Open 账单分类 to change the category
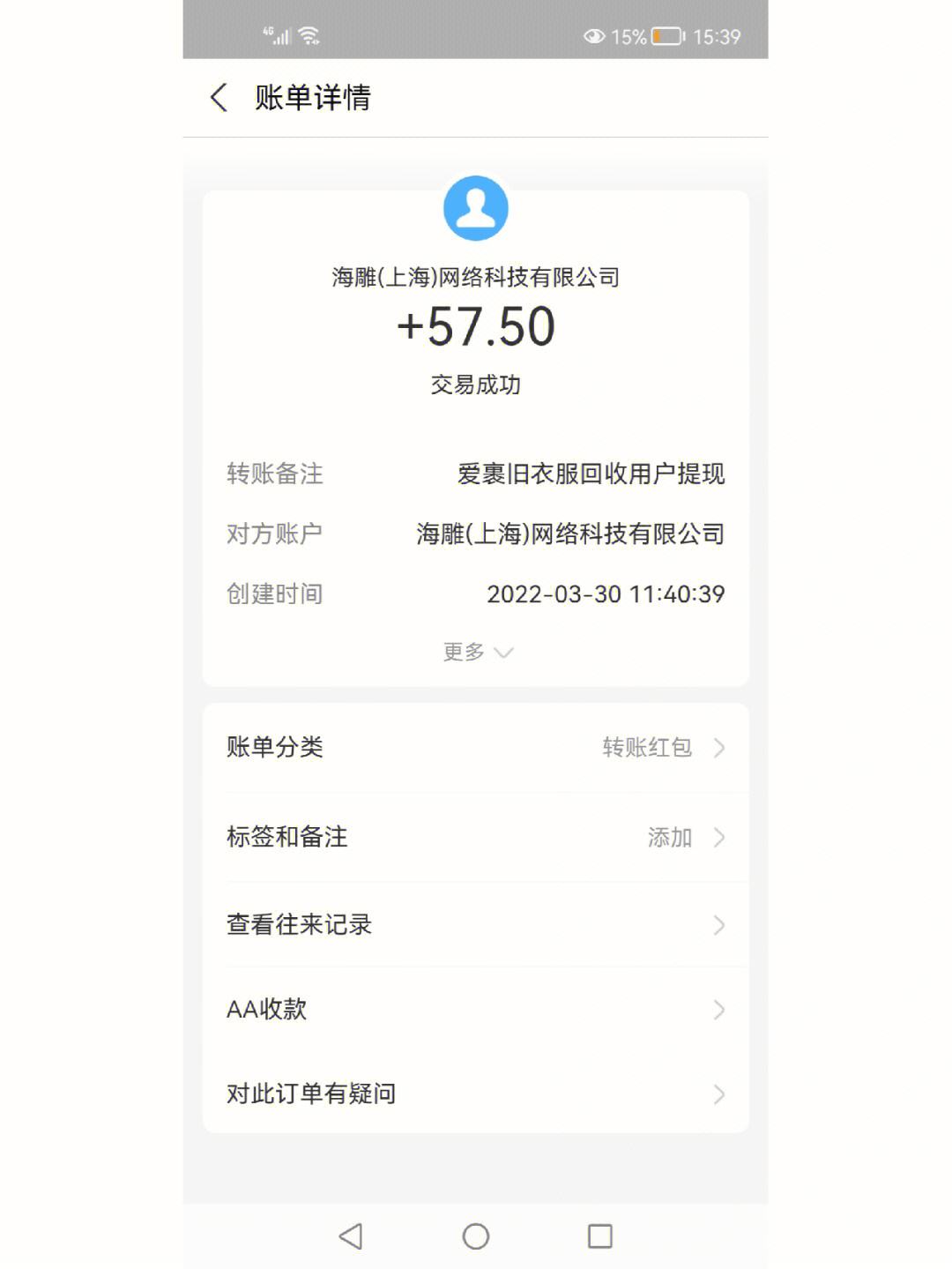952x1269 pixels. tap(476, 748)
